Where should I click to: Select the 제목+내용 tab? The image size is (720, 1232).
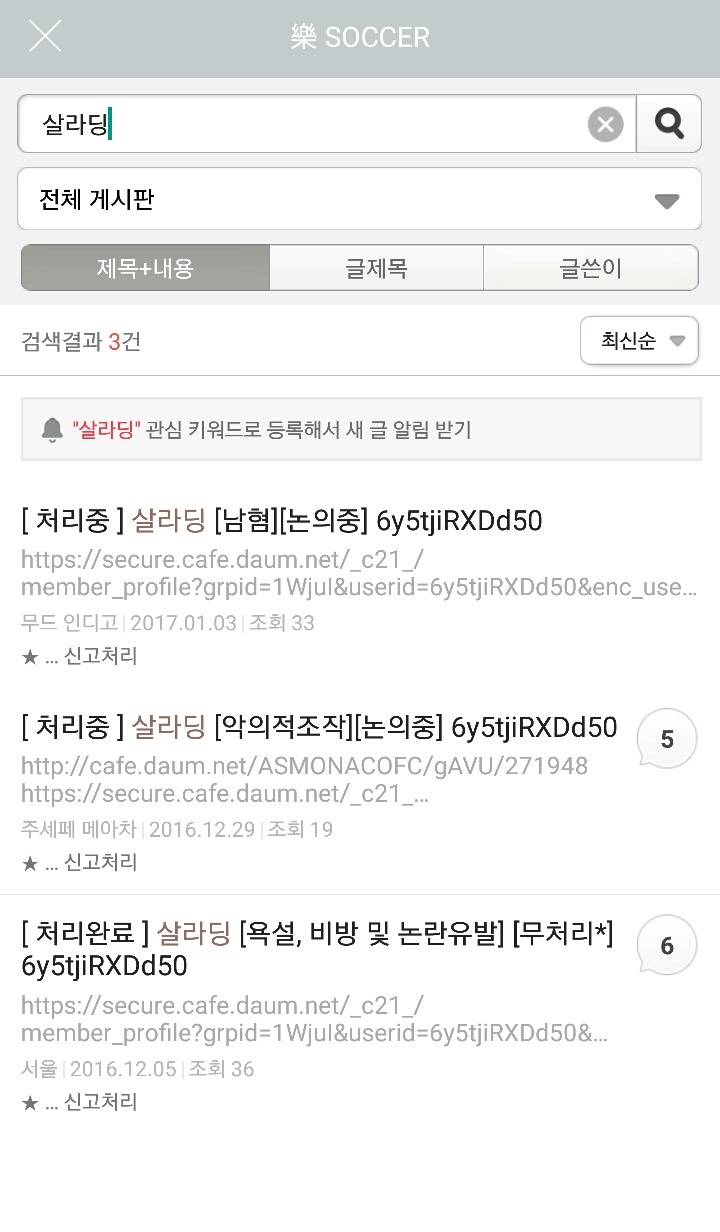pos(146,267)
